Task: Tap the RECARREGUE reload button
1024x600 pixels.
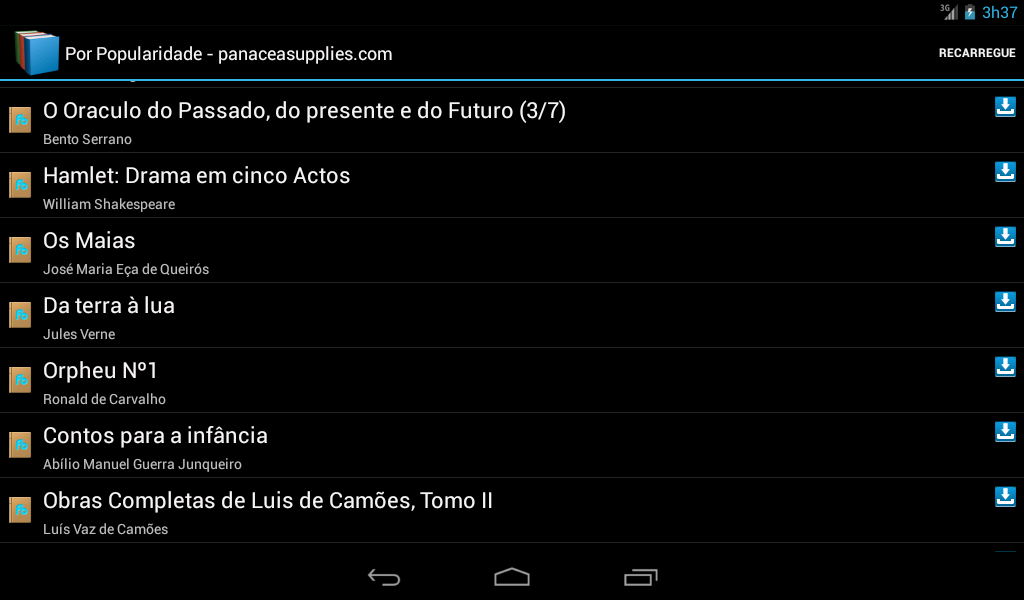Action: click(x=976, y=53)
